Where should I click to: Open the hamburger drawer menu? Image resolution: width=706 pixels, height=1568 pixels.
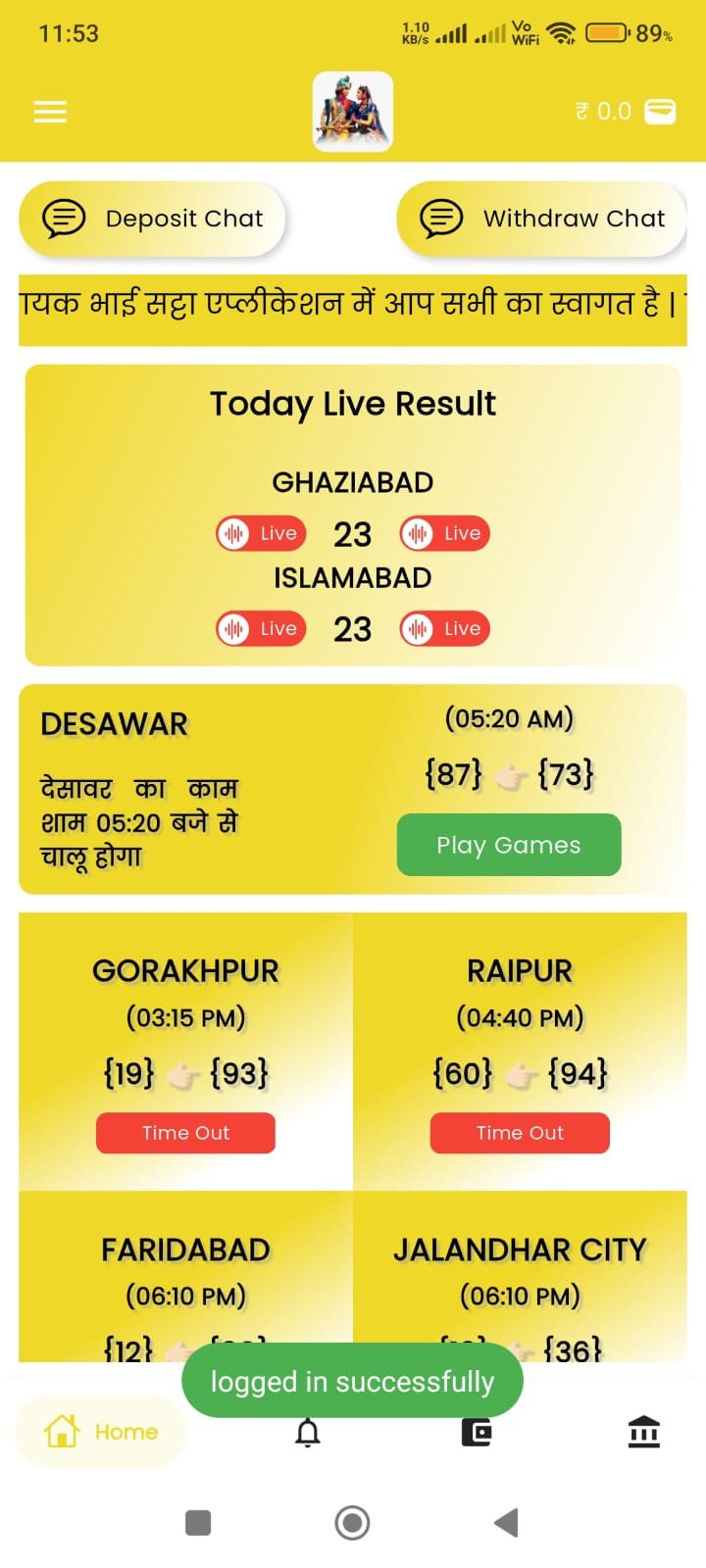(x=50, y=112)
